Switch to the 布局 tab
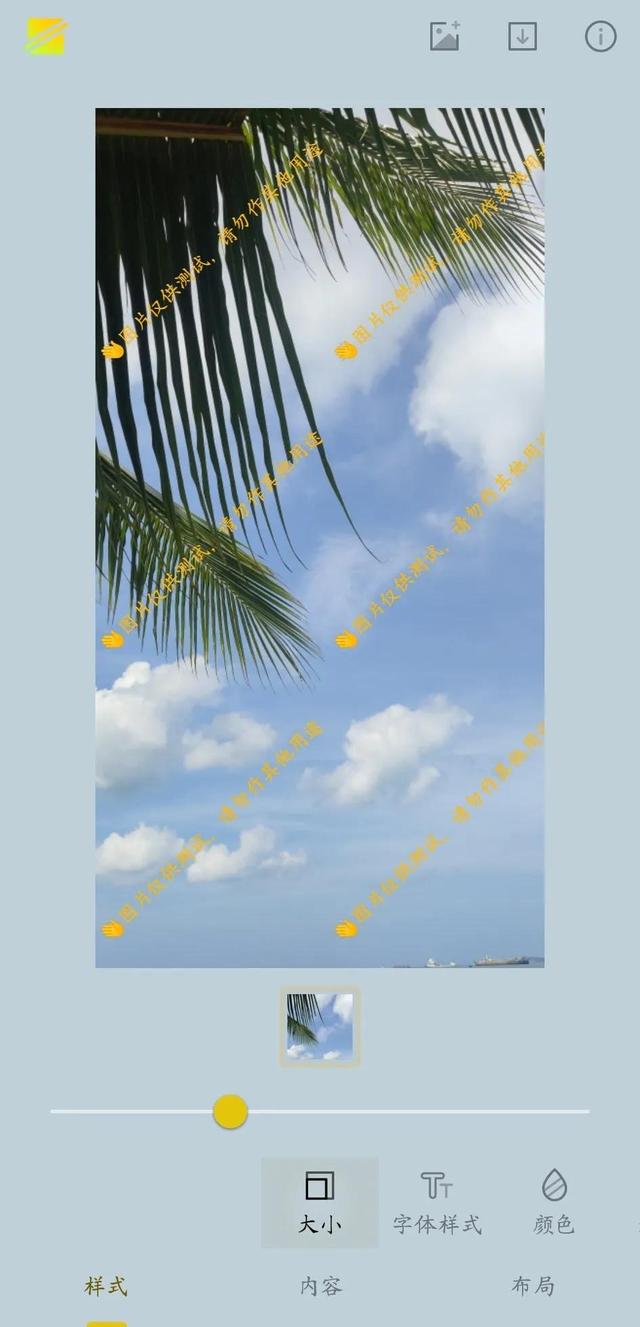Screen dimensions: 640x1327 (533, 1286)
